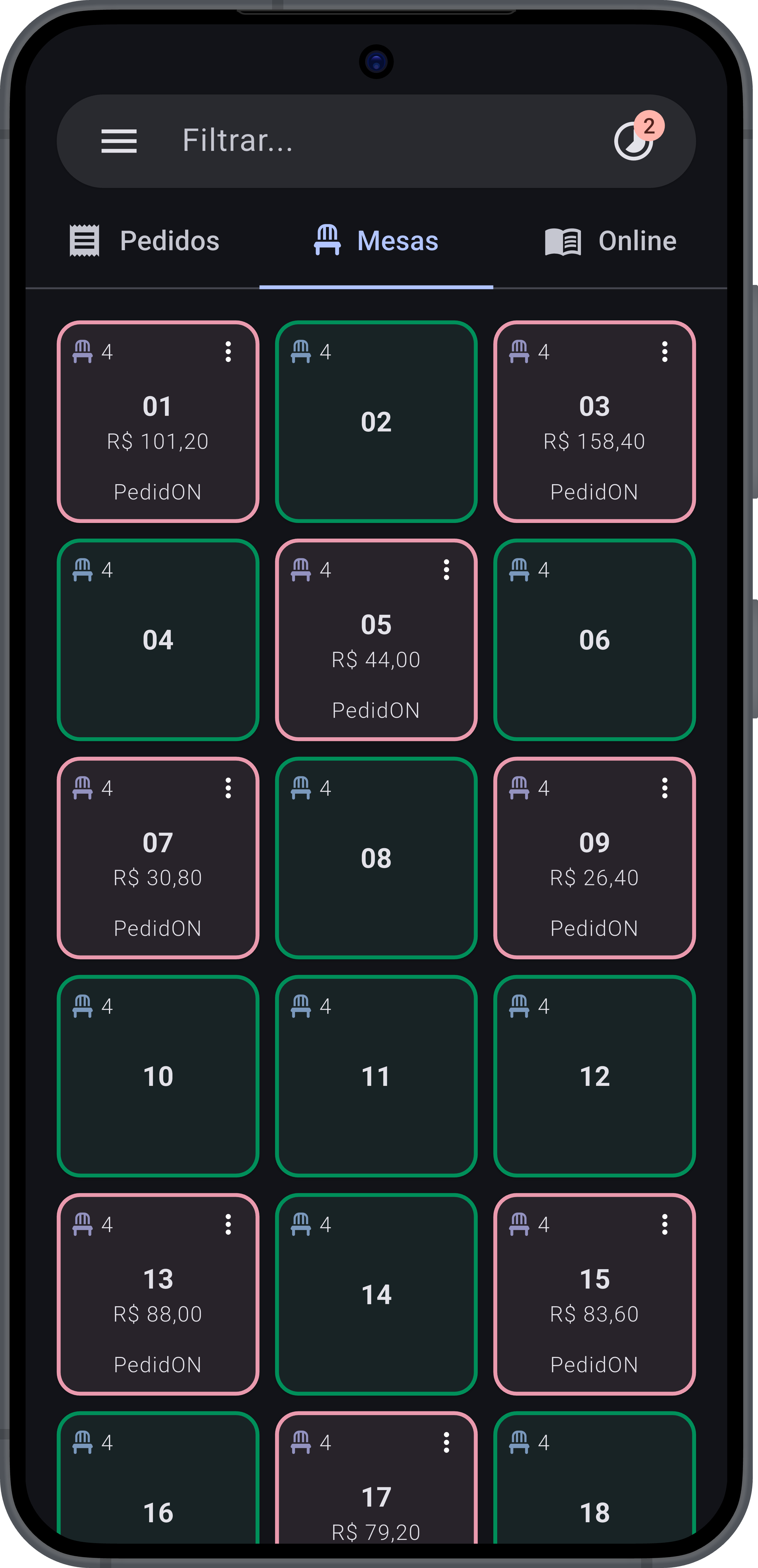The image size is (758, 1568).
Task: Open the three-dot menu on table 03
Action: (x=665, y=352)
